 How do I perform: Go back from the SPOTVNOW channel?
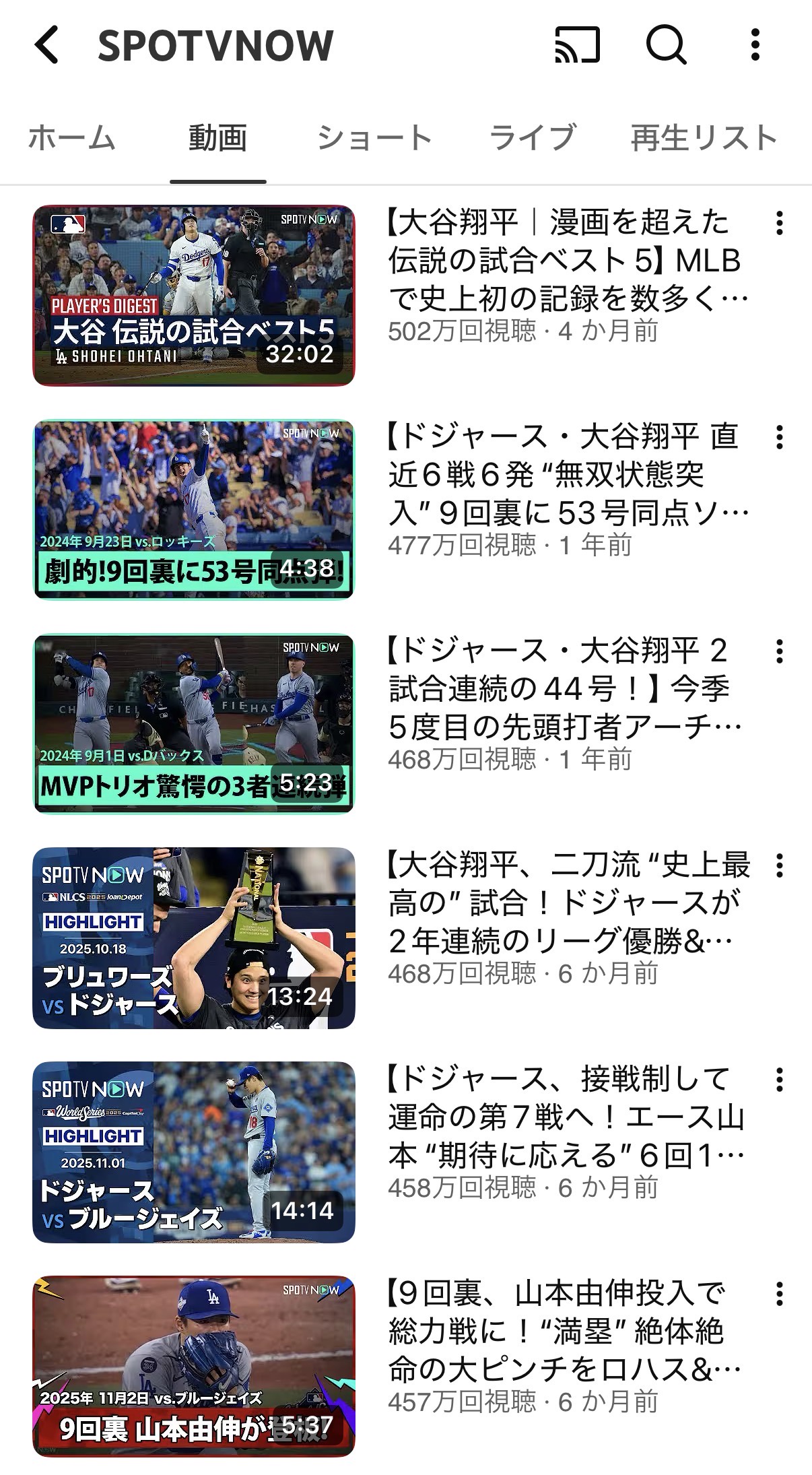point(46,45)
